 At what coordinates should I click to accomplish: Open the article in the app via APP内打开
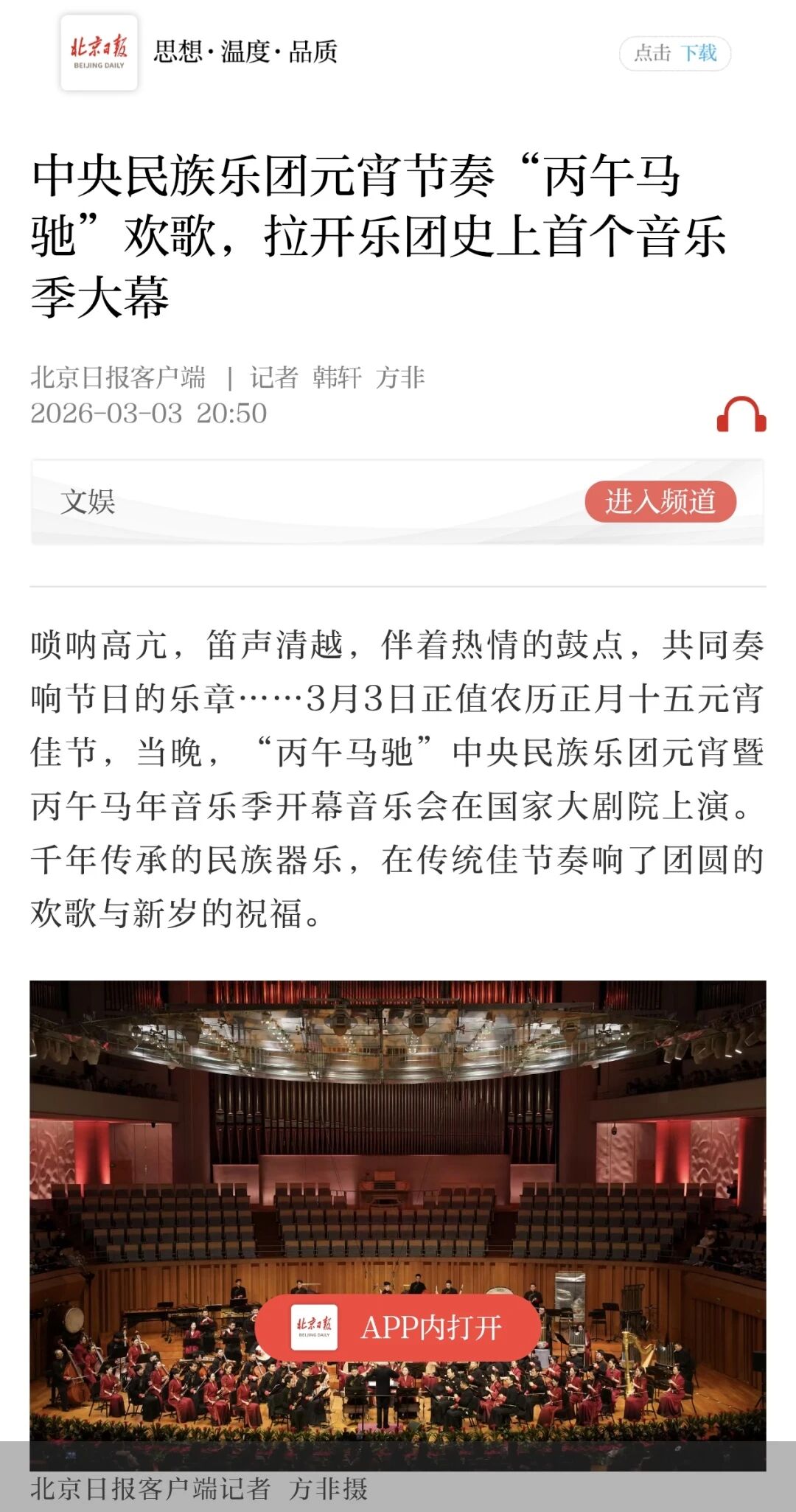click(398, 1328)
